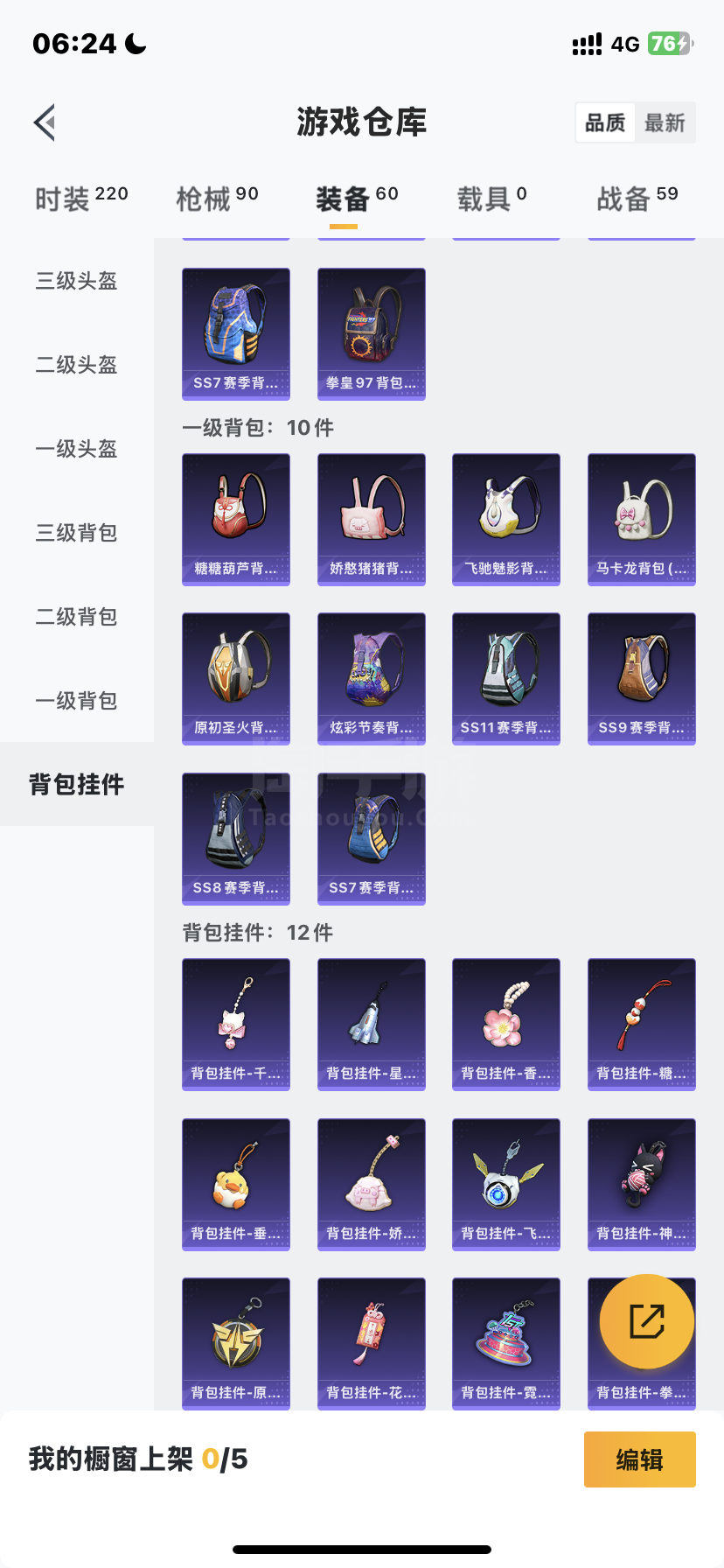Viewport: 724px width, 1568px height.
Task: Select 二级背包 in the sidebar
Action: tap(77, 617)
